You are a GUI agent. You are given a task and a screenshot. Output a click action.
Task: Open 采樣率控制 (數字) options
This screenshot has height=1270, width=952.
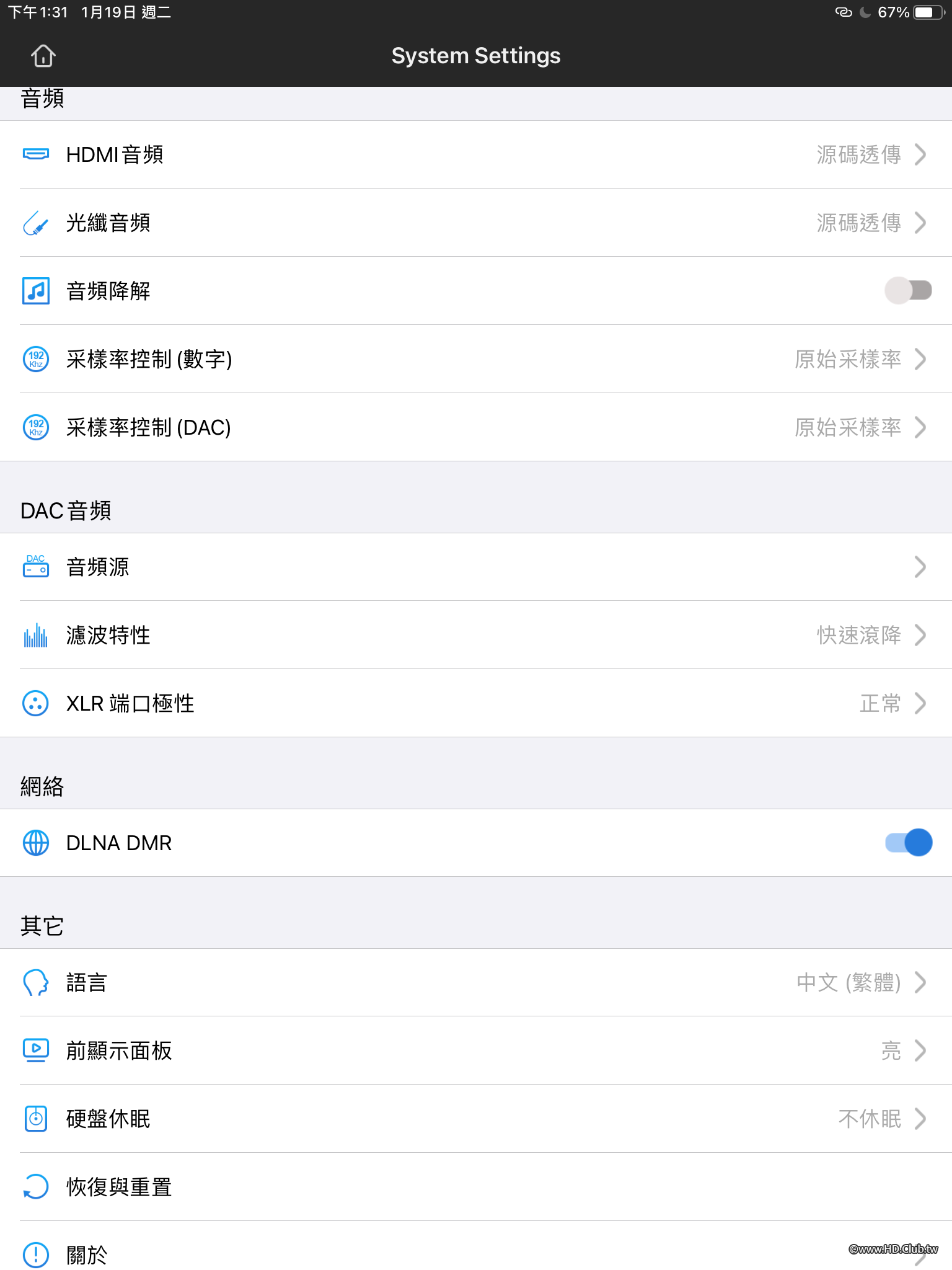click(476, 359)
